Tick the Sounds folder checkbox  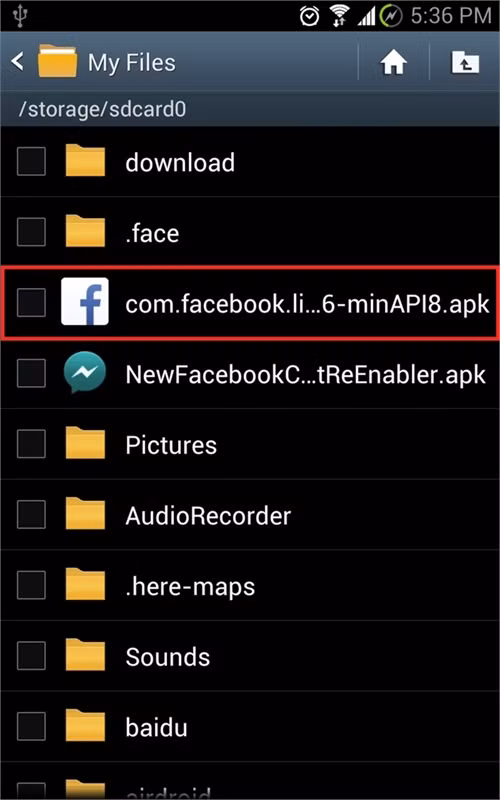pos(31,656)
